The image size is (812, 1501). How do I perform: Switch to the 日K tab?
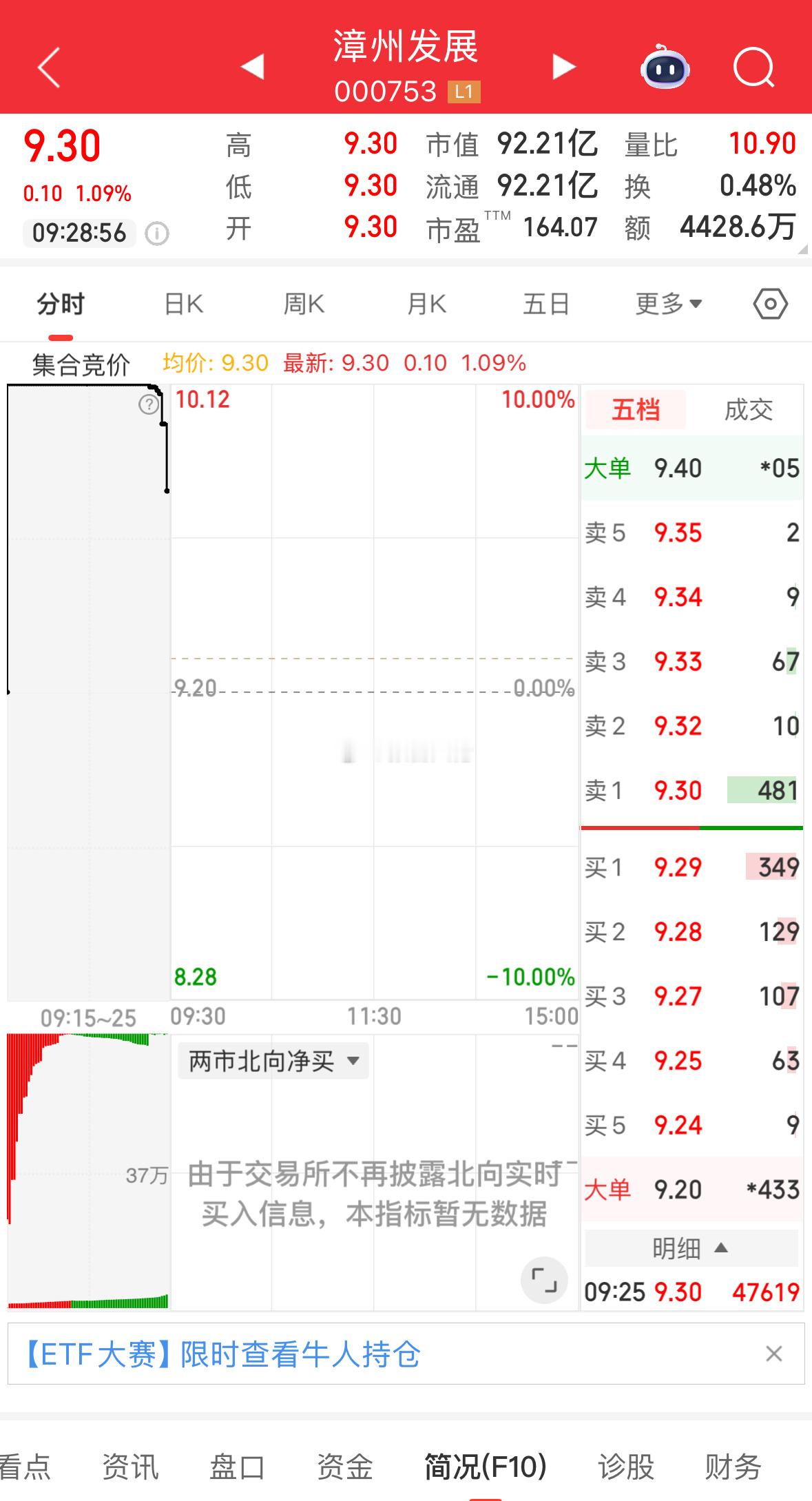tap(182, 303)
